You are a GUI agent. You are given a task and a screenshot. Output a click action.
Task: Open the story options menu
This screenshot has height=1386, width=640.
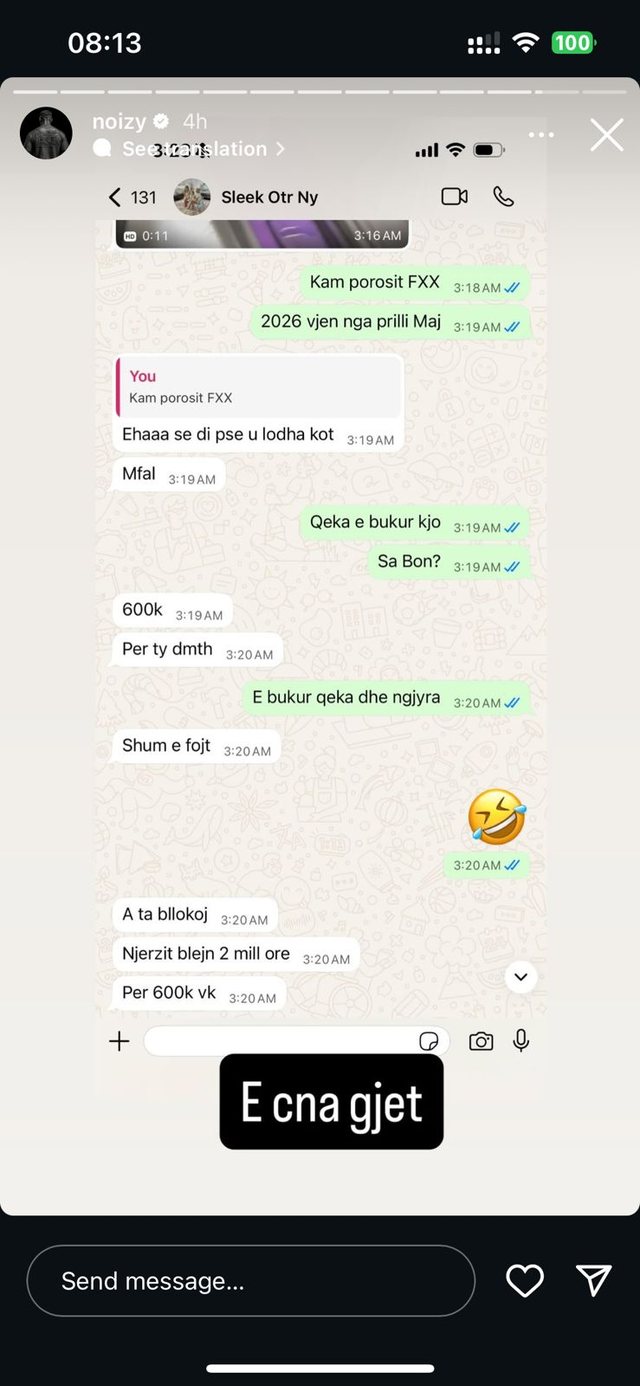pos(541,135)
